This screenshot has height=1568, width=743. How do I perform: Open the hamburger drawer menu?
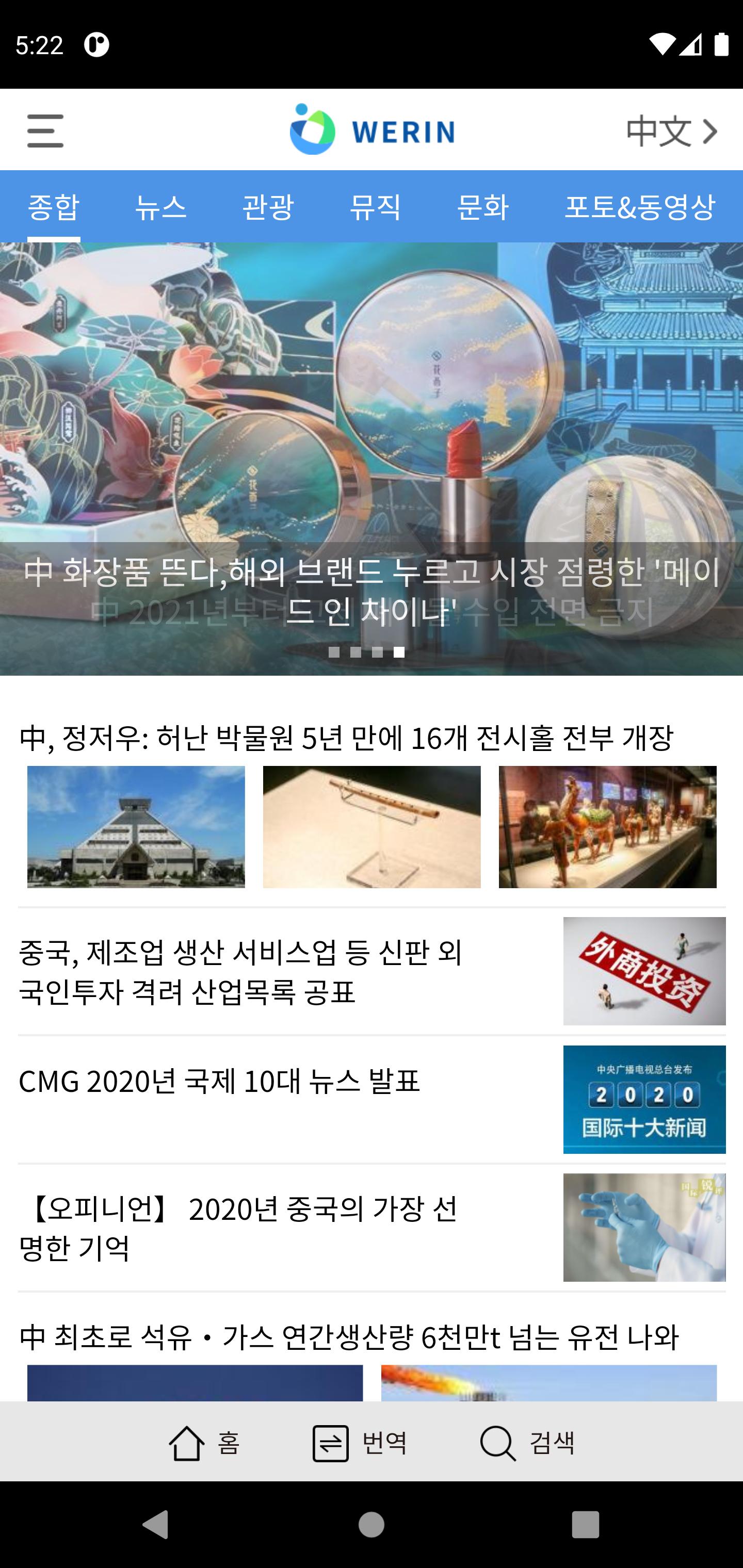point(46,130)
